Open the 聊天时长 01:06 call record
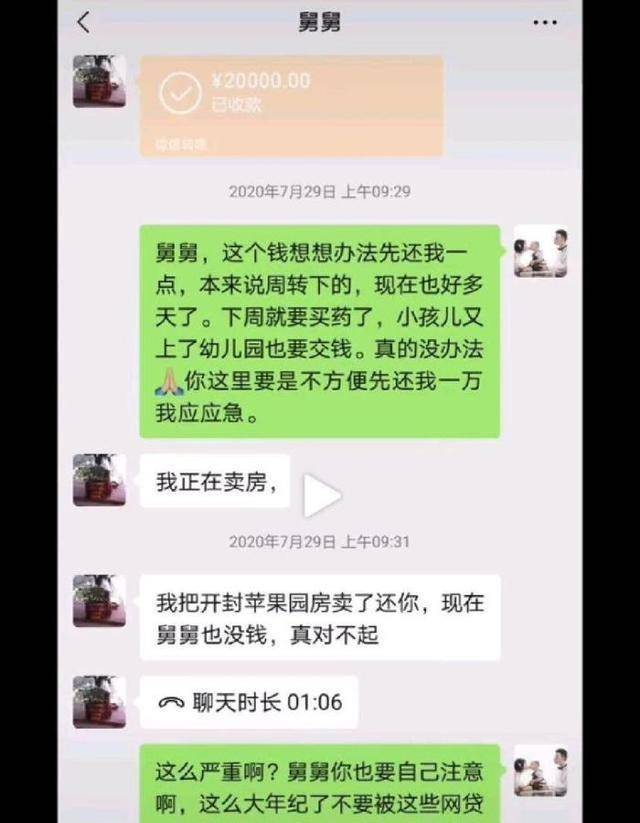640x823 pixels. (x=248, y=702)
